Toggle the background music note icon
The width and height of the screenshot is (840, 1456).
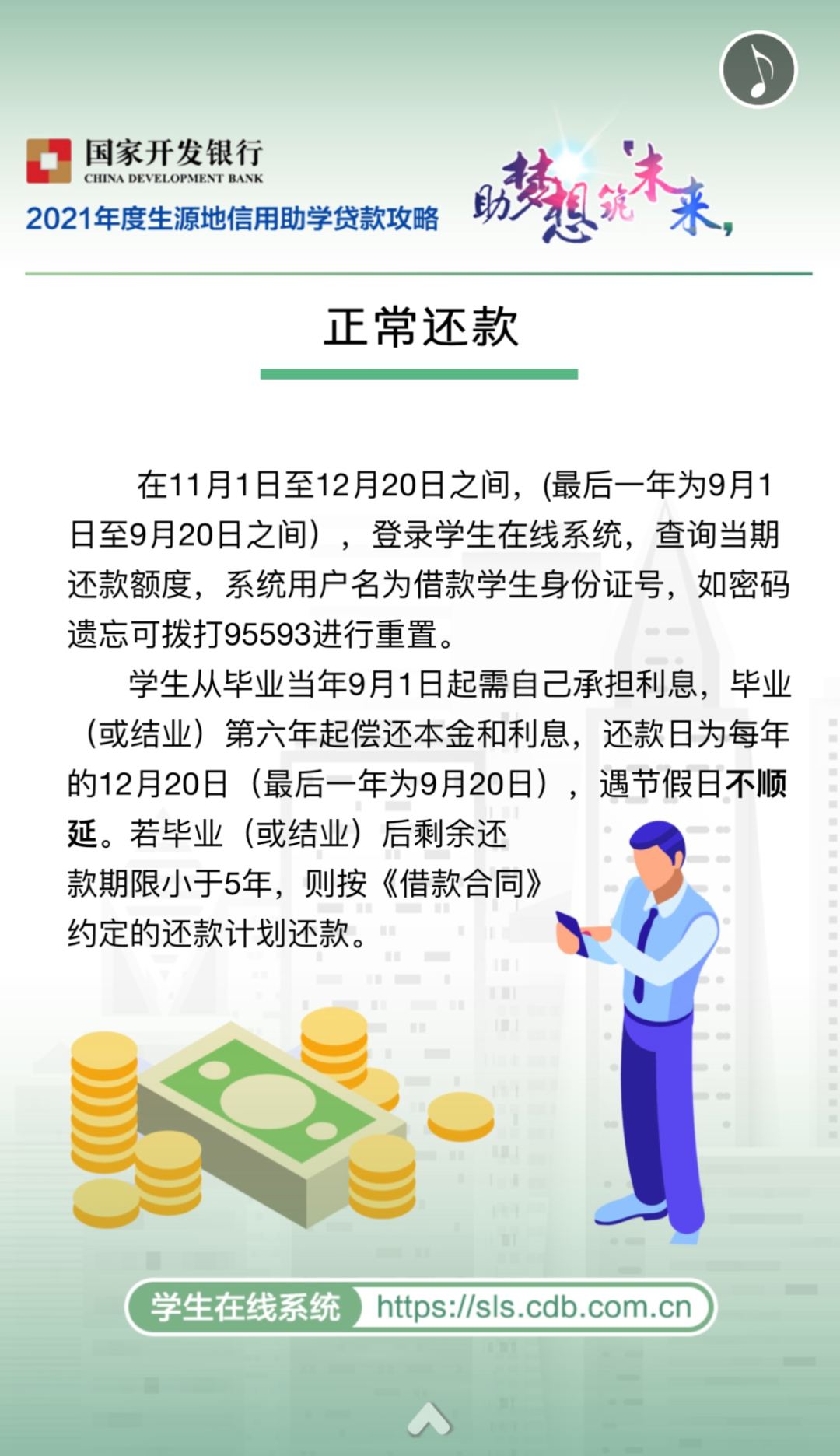coord(758,69)
